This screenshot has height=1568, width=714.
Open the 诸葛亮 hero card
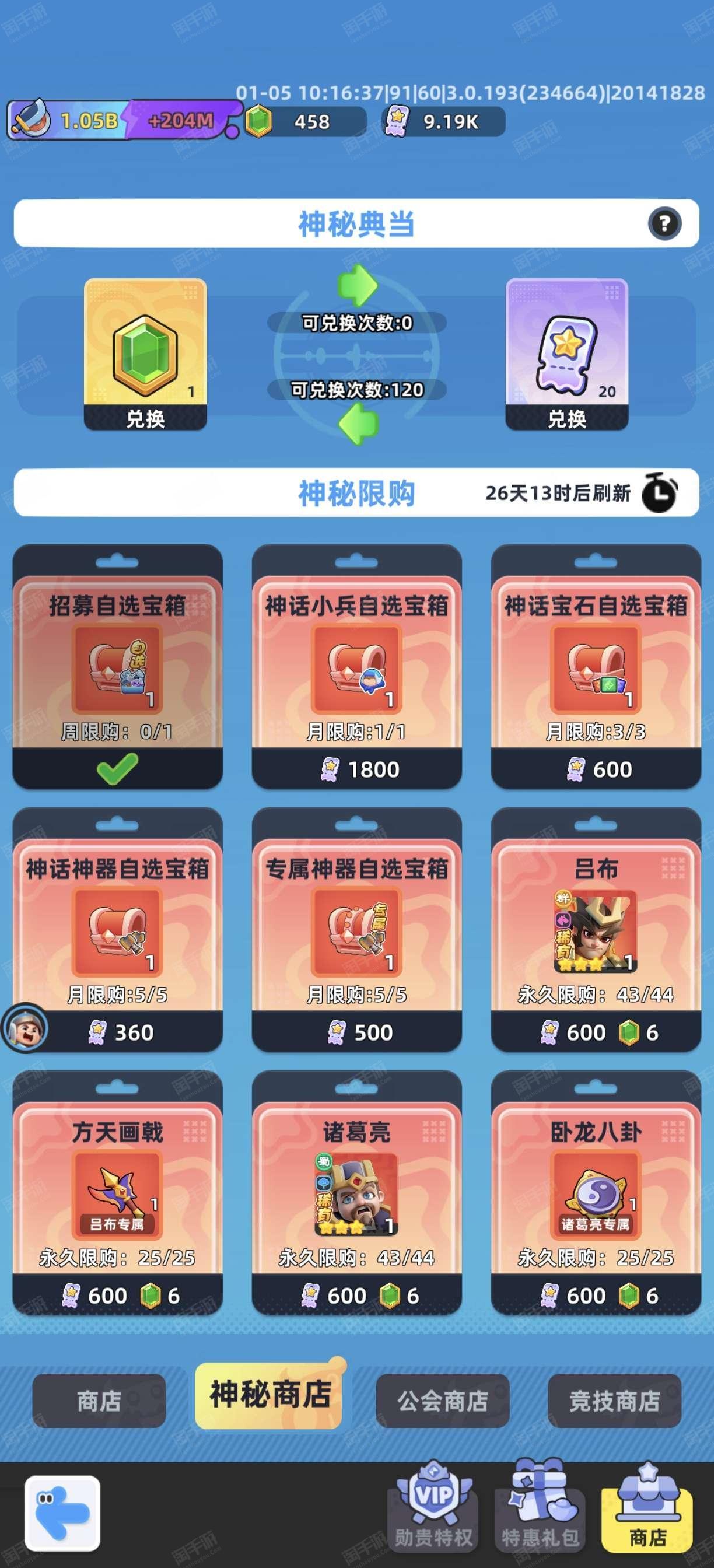pyautogui.click(x=356, y=1192)
